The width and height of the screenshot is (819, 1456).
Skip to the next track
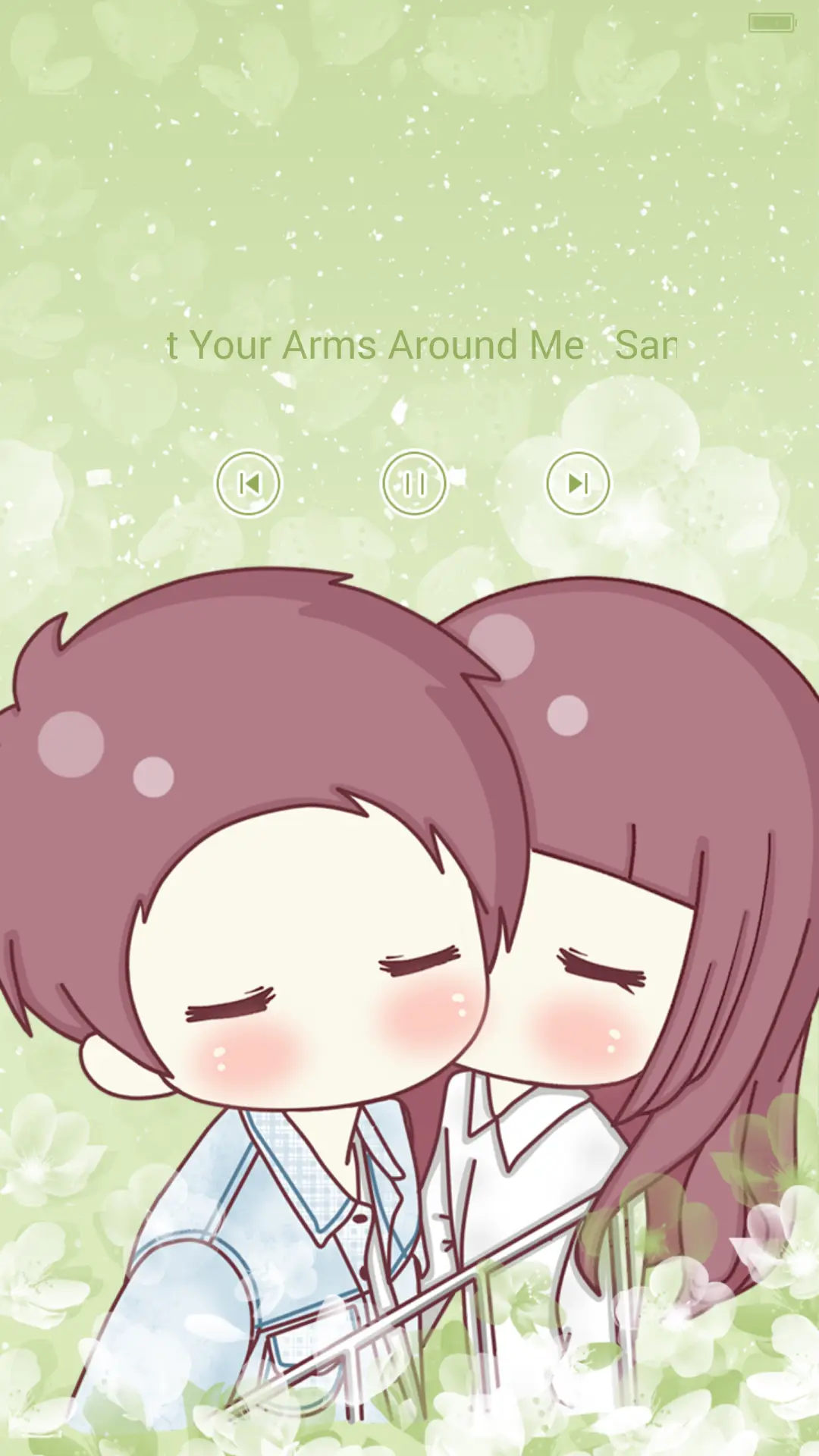pyautogui.click(x=578, y=483)
